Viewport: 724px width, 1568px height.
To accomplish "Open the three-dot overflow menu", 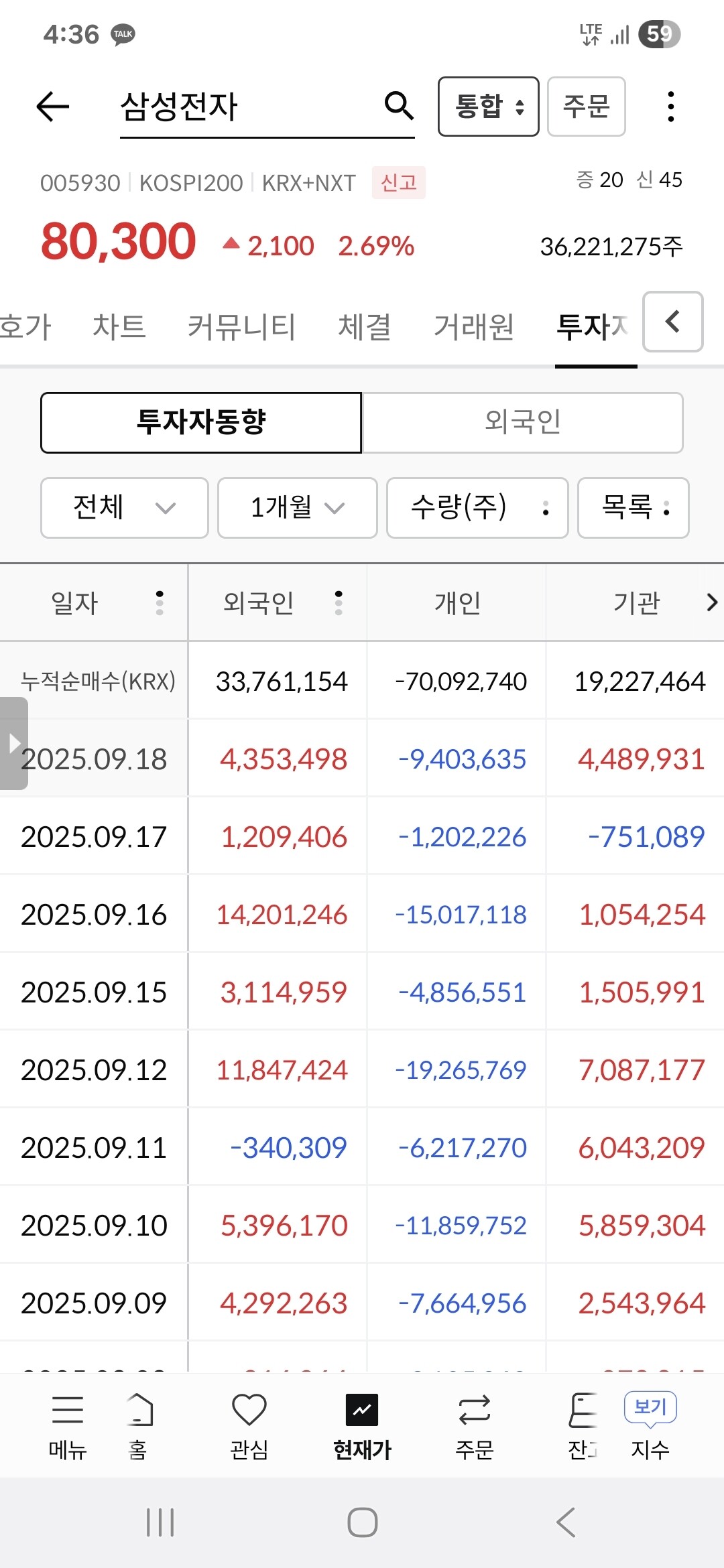I will pos(670,107).
